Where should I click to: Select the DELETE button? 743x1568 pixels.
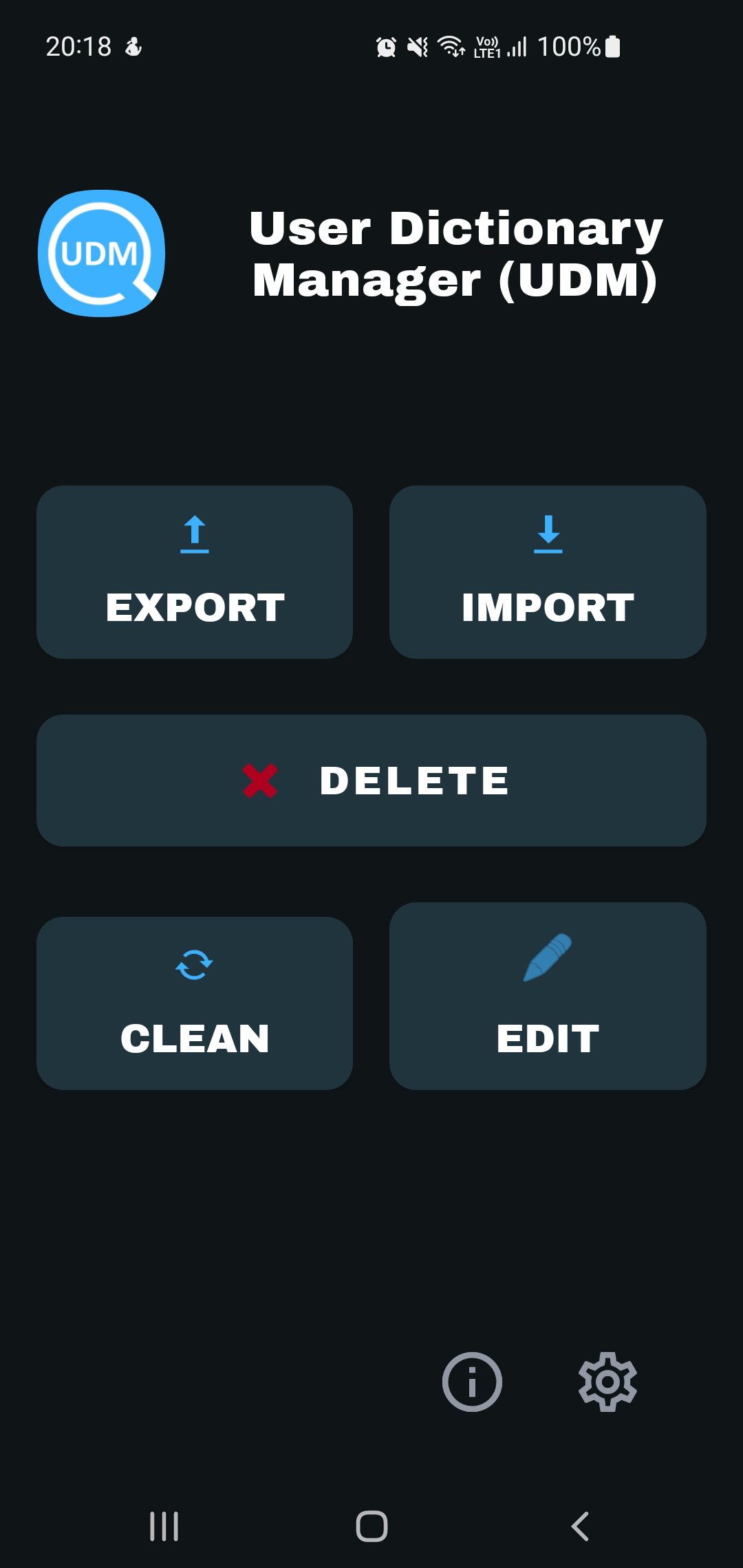(x=371, y=781)
